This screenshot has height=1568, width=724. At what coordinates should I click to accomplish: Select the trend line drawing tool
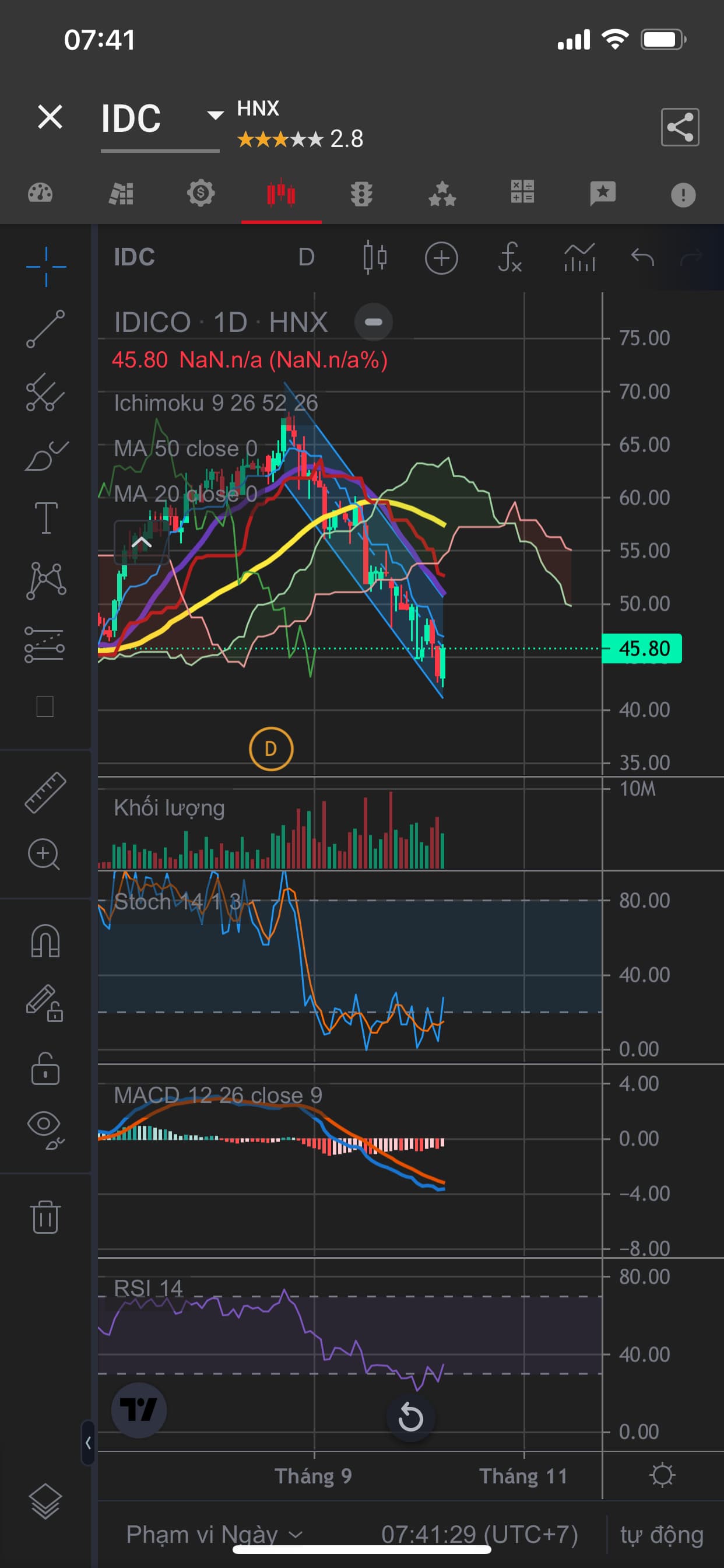point(45,328)
